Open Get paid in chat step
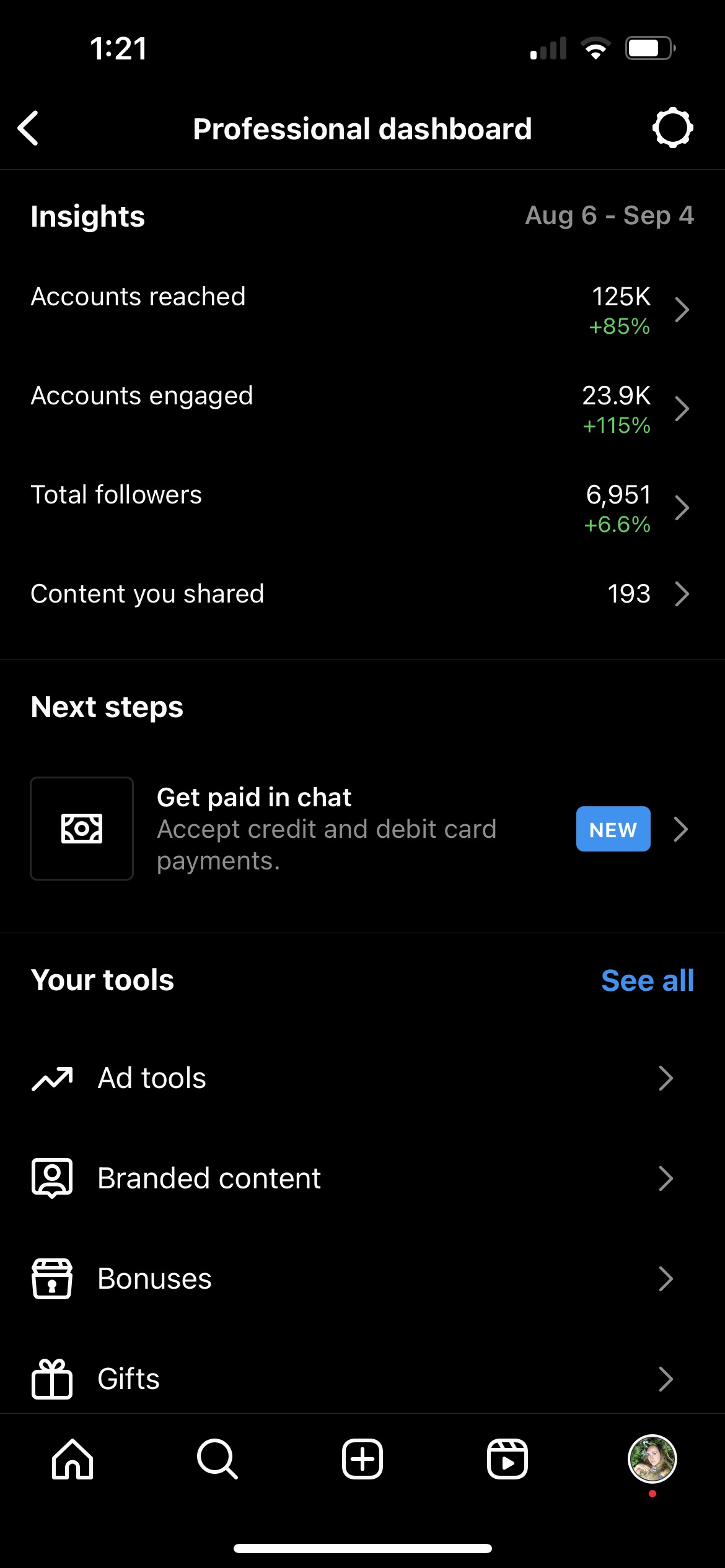Image resolution: width=725 pixels, height=1568 pixels. [x=362, y=829]
